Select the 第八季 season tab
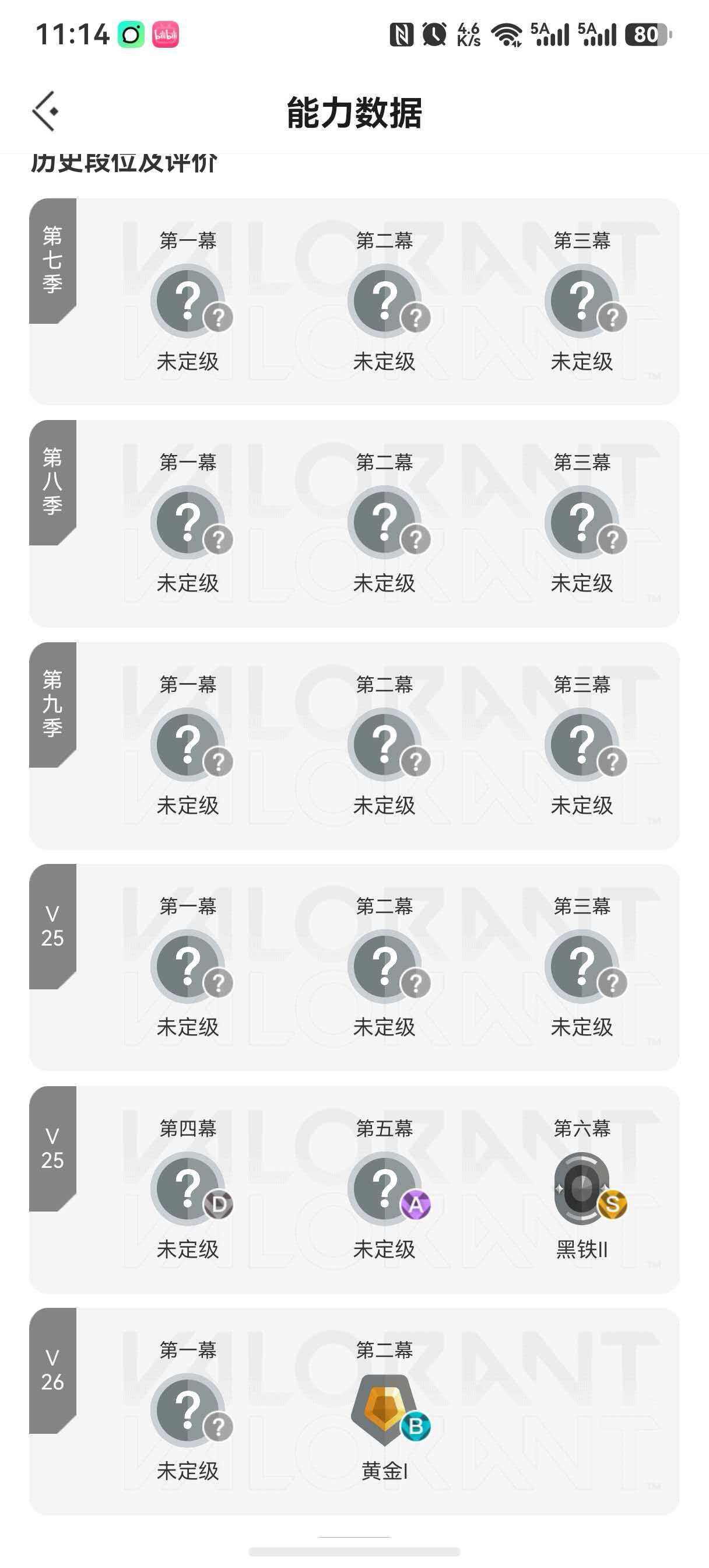Screen dimensions: 709x1568 tap(52, 481)
